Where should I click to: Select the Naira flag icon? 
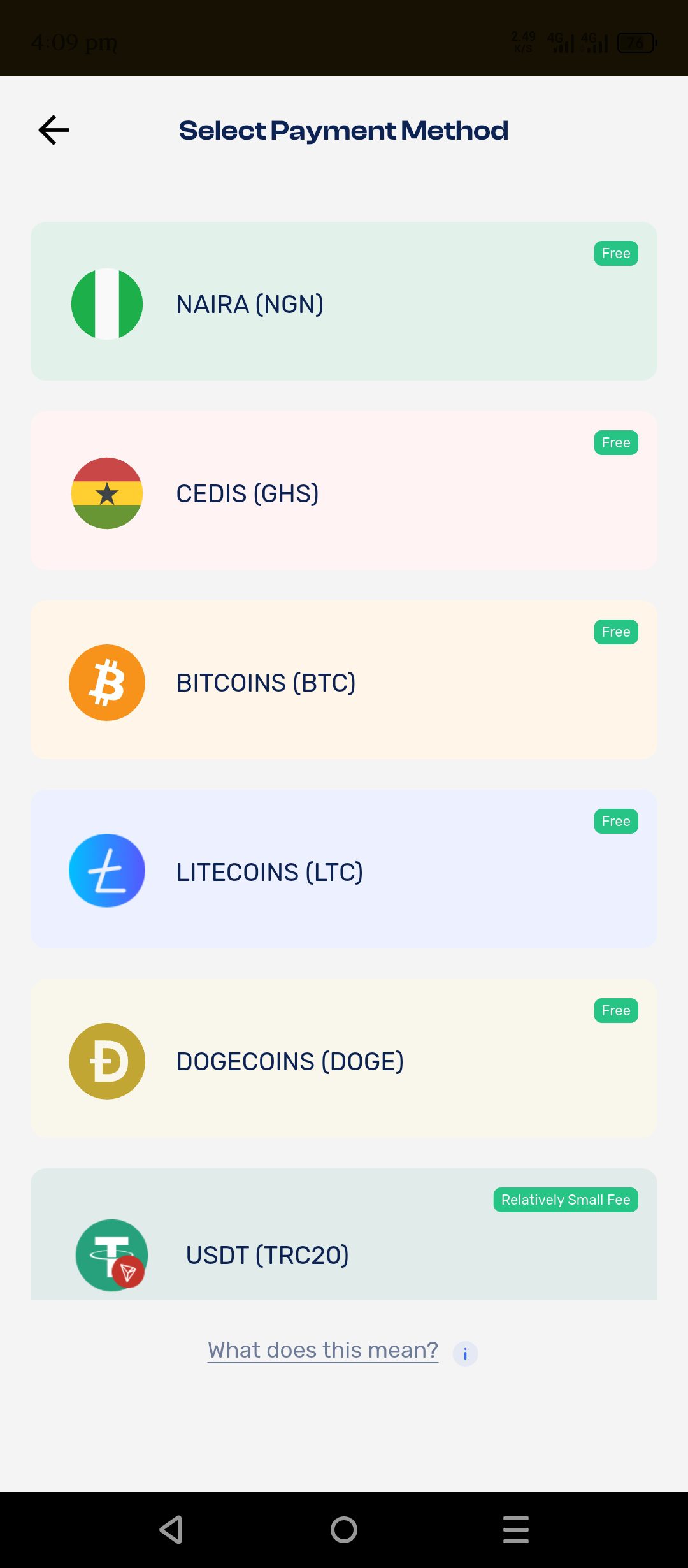pos(106,303)
